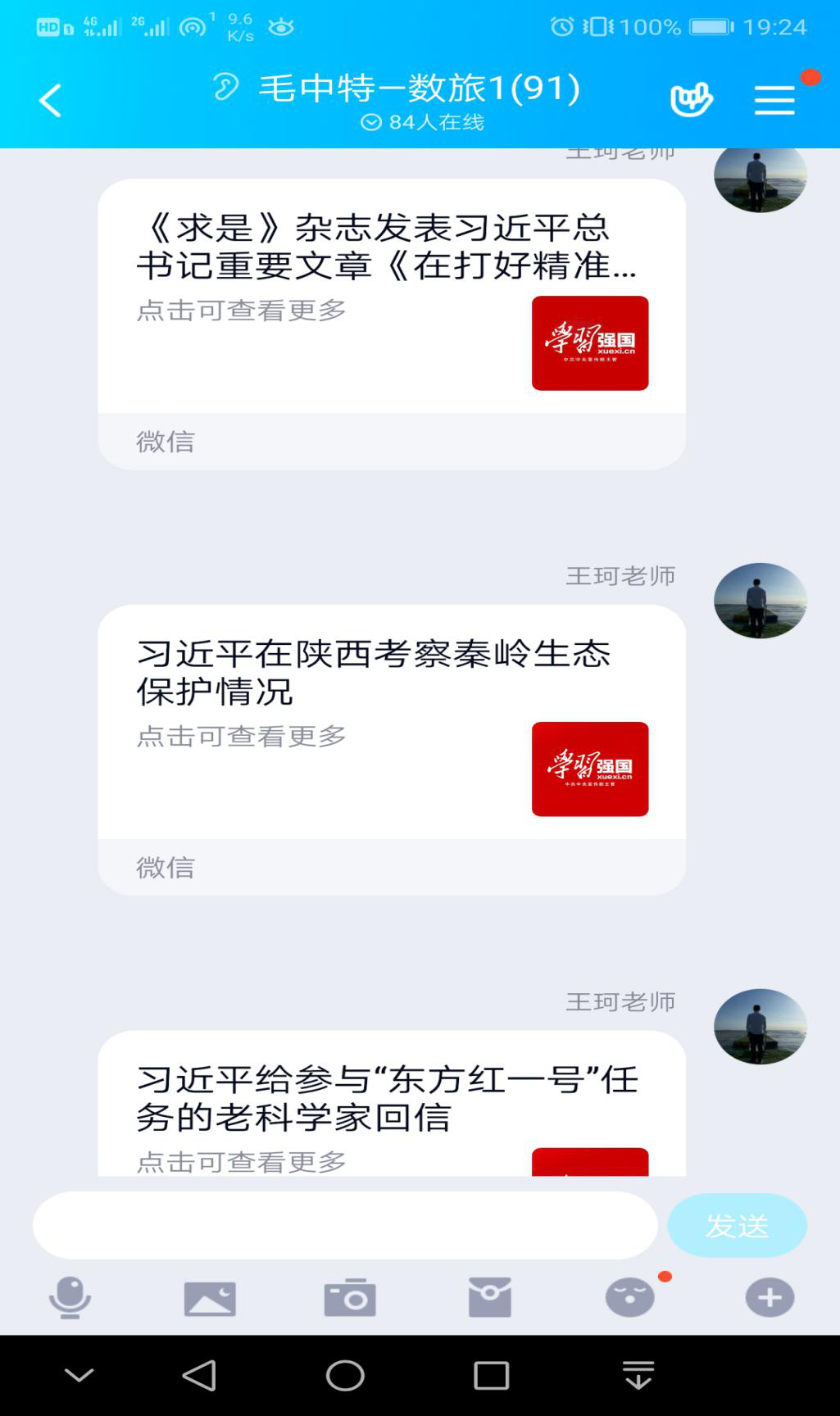Focus the message input field
This screenshot has height=1416, width=840.
tap(345, 1225)
